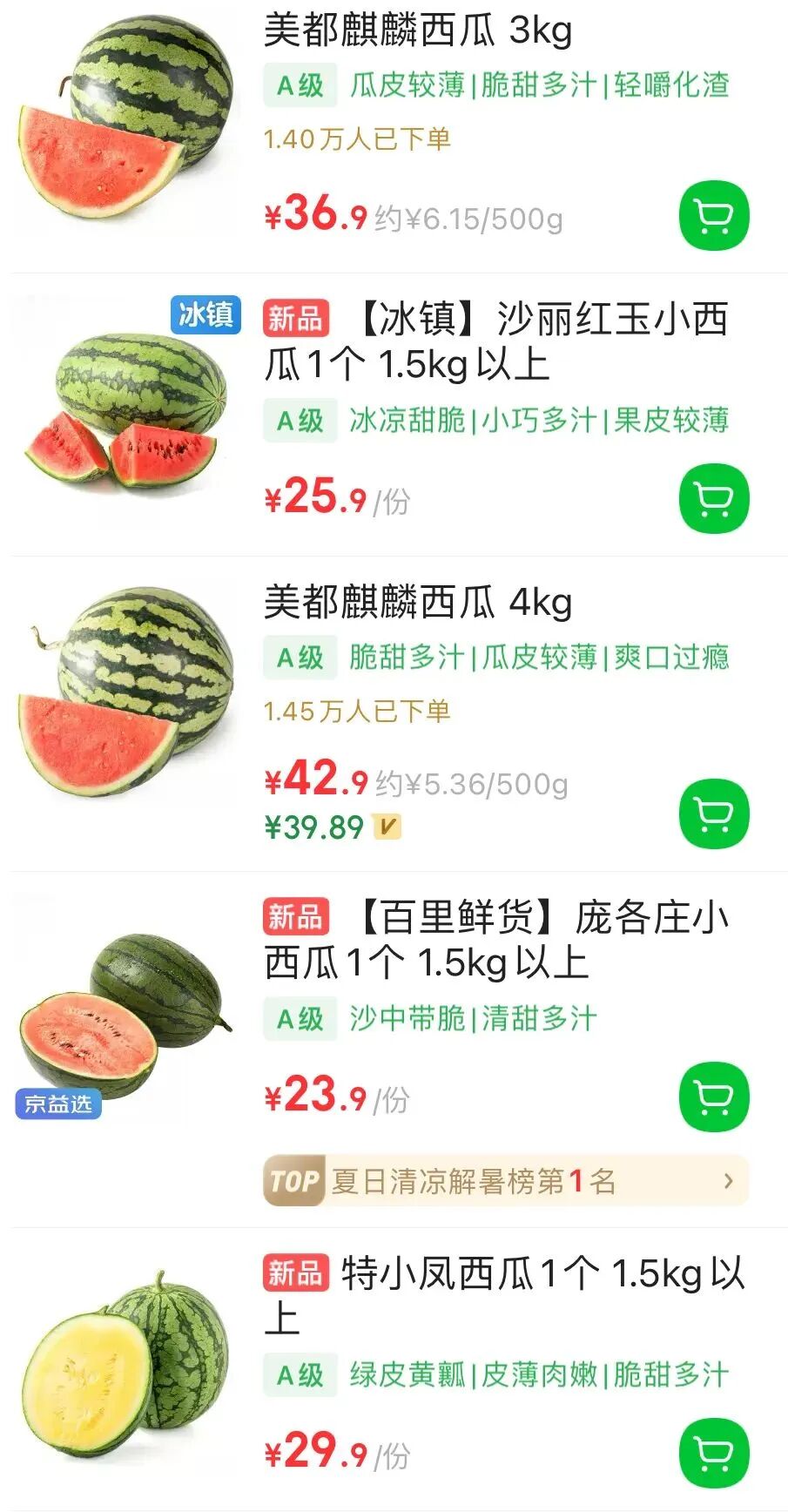The image size is (788, 1512).
Task: Add 特小凤西瓜 to cart
Action: tap(714, 1453)
